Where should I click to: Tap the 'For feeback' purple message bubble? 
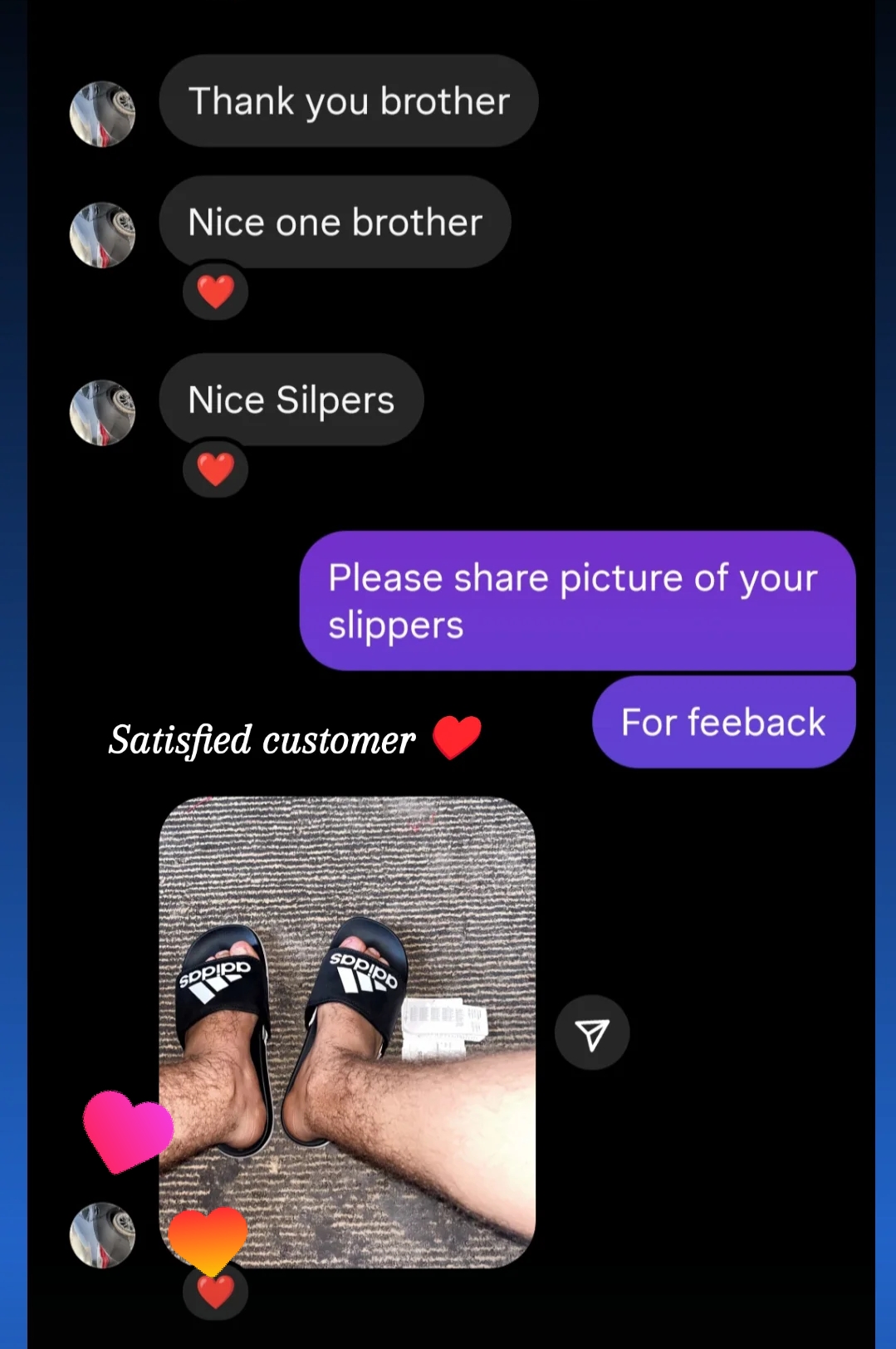click(722, 719)
